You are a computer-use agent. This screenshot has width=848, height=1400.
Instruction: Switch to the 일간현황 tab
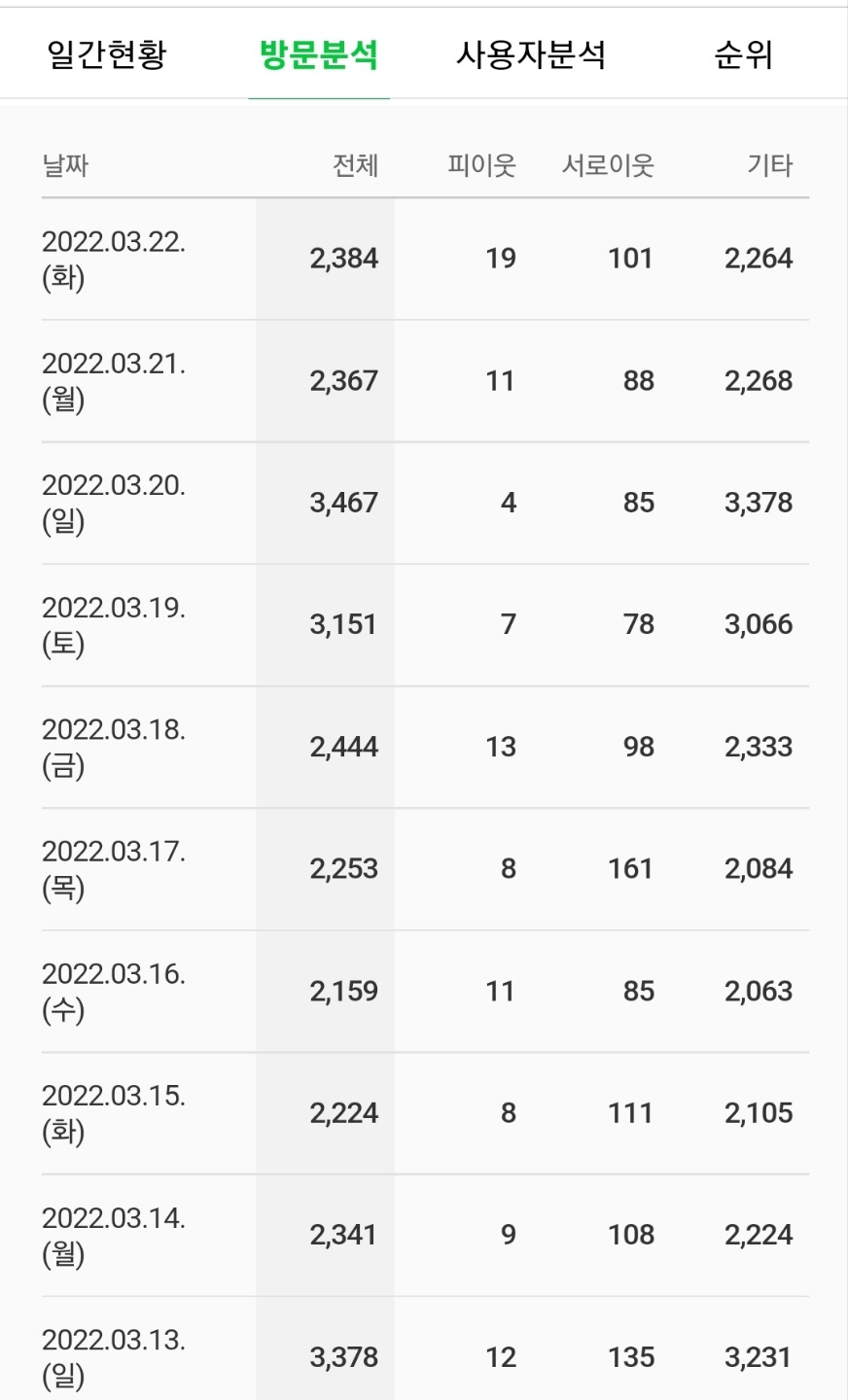tap(107, 54)
